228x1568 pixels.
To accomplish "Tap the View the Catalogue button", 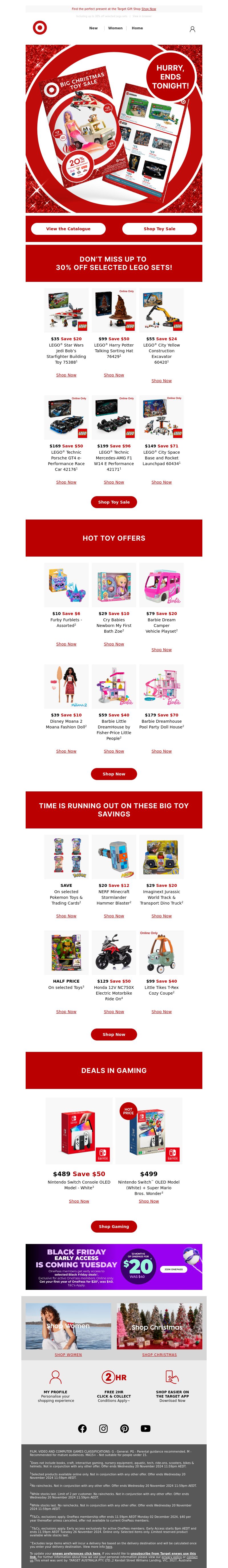I will [68, 229].
